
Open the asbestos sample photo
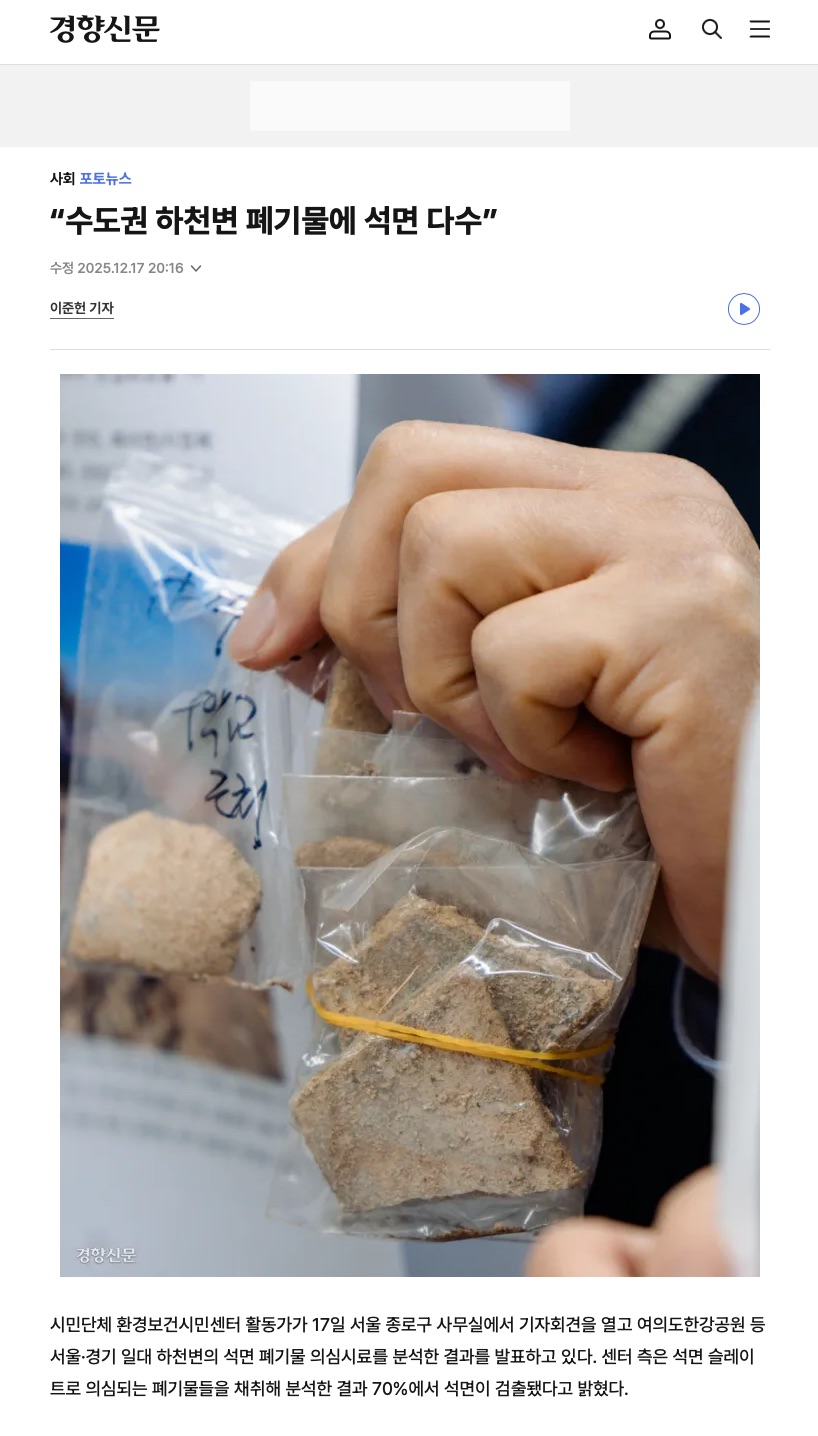coord(410,825)
